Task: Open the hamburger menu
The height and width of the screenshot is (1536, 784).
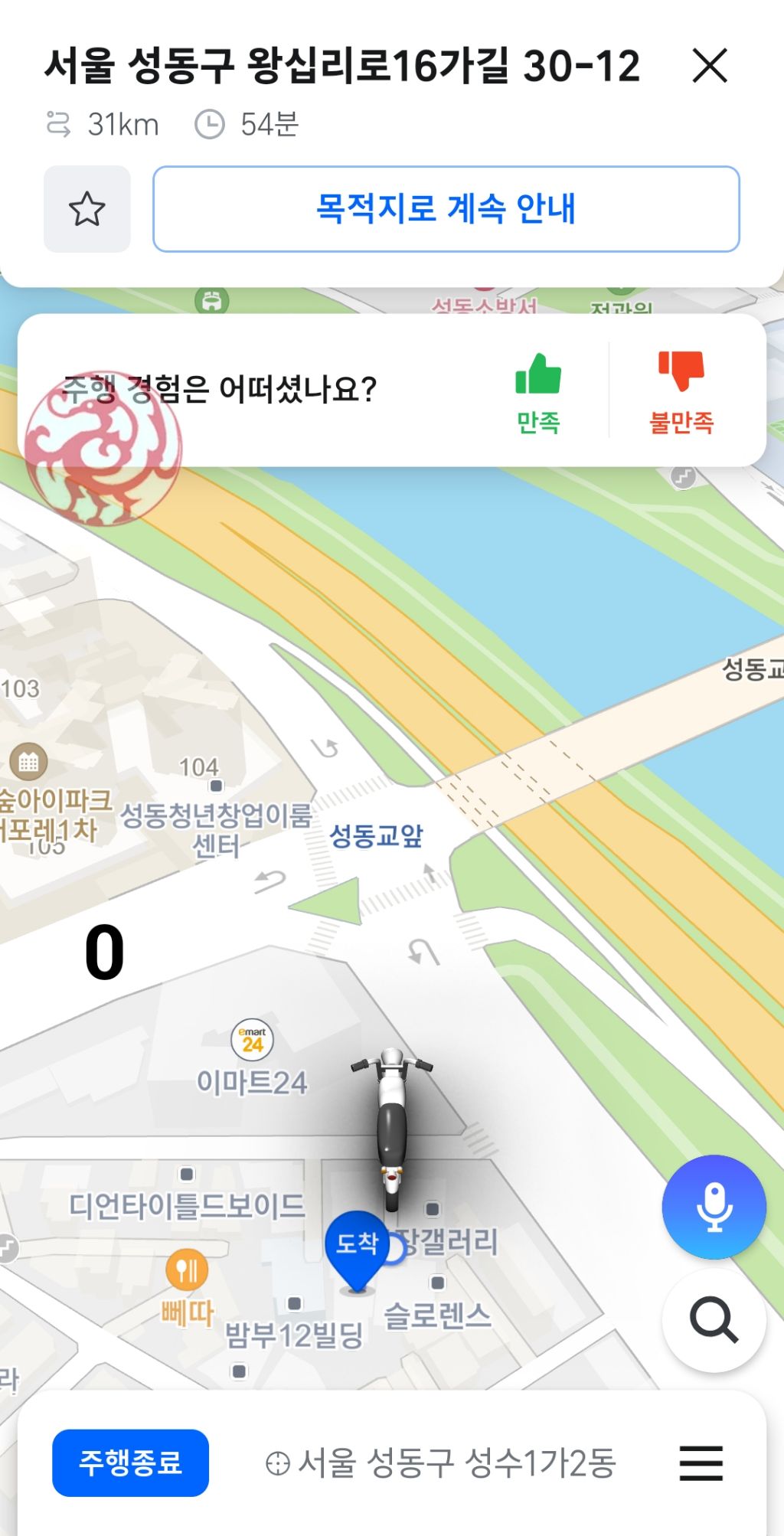Action: pos(701,1463)
